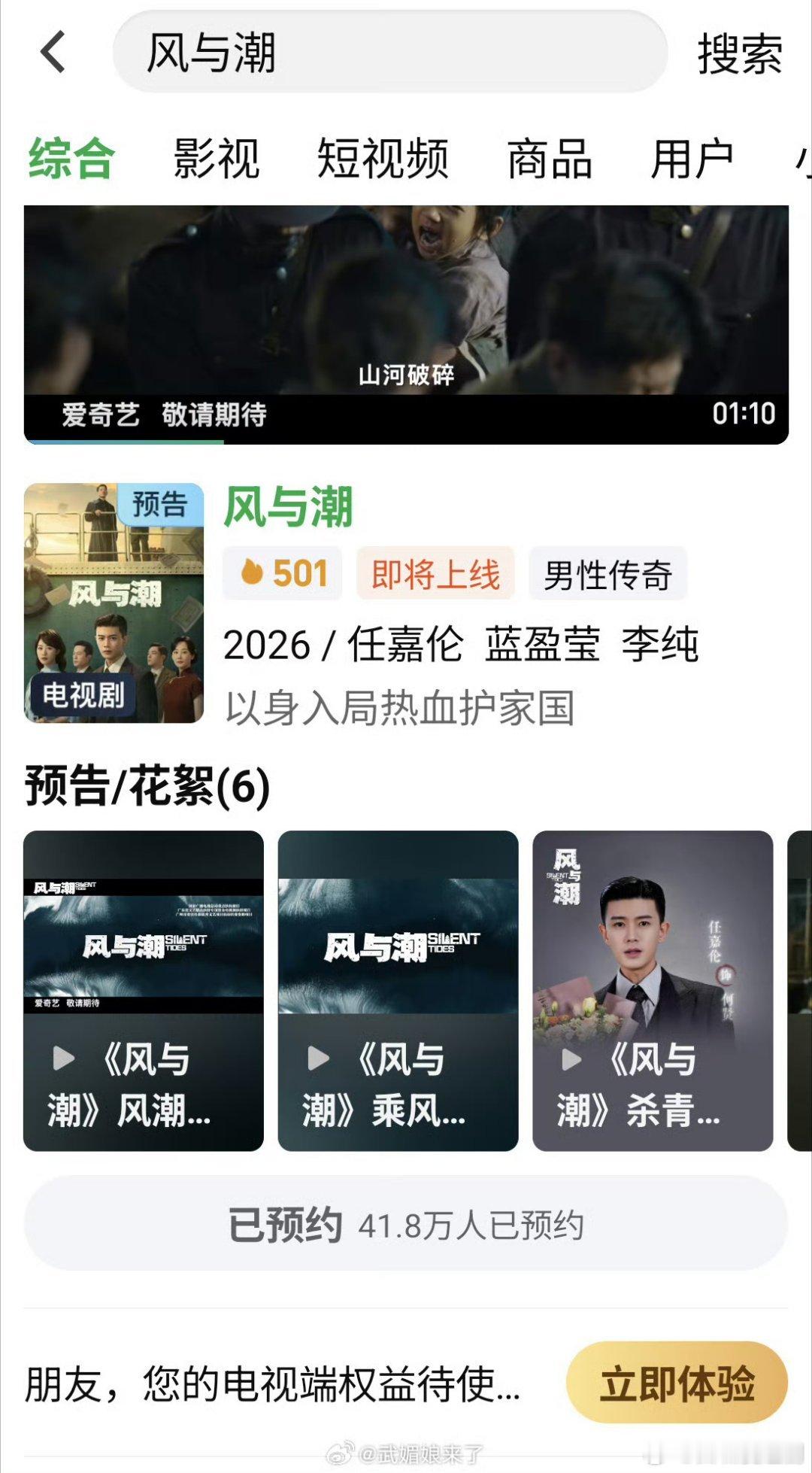Select the 综合 tab
Image resolution: width=812 pixels, height=1473 pixels.
click(x=71, y=159)
